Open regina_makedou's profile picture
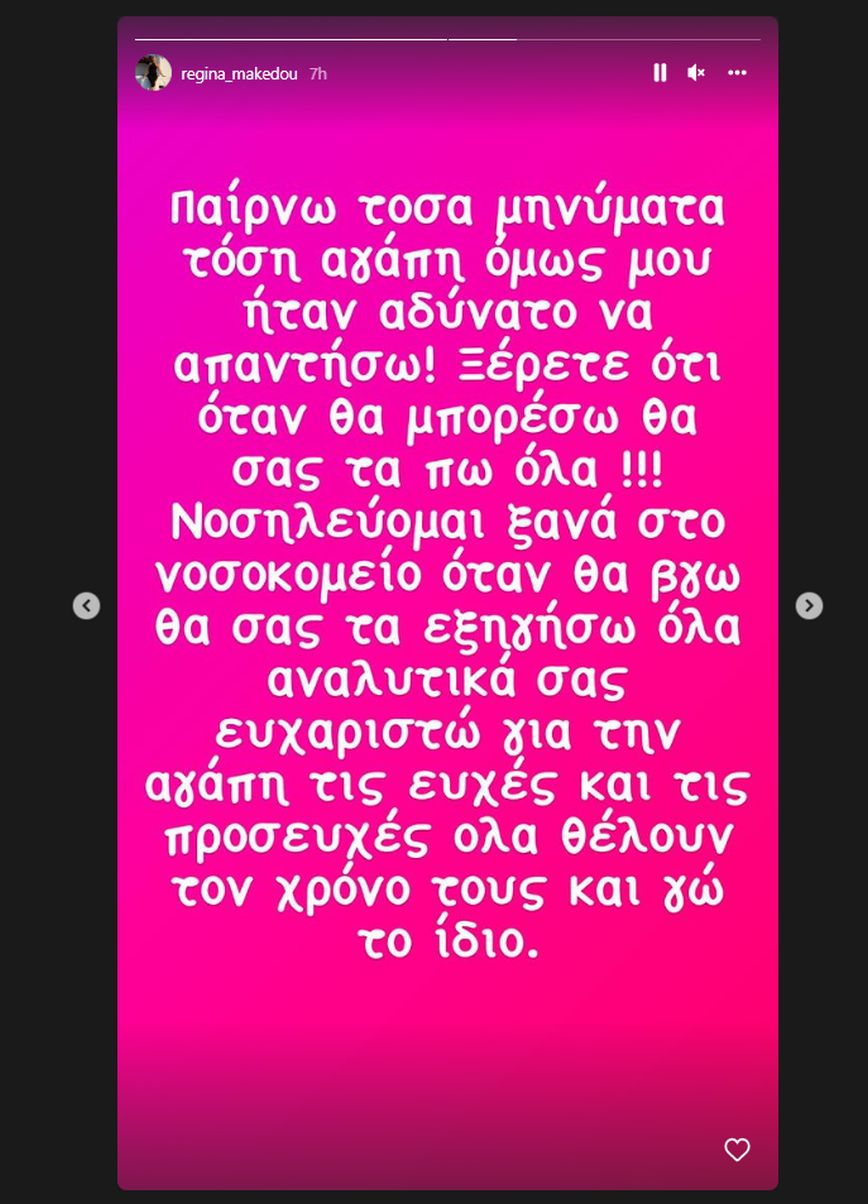 pyautogui.click(x=153, y=73)
